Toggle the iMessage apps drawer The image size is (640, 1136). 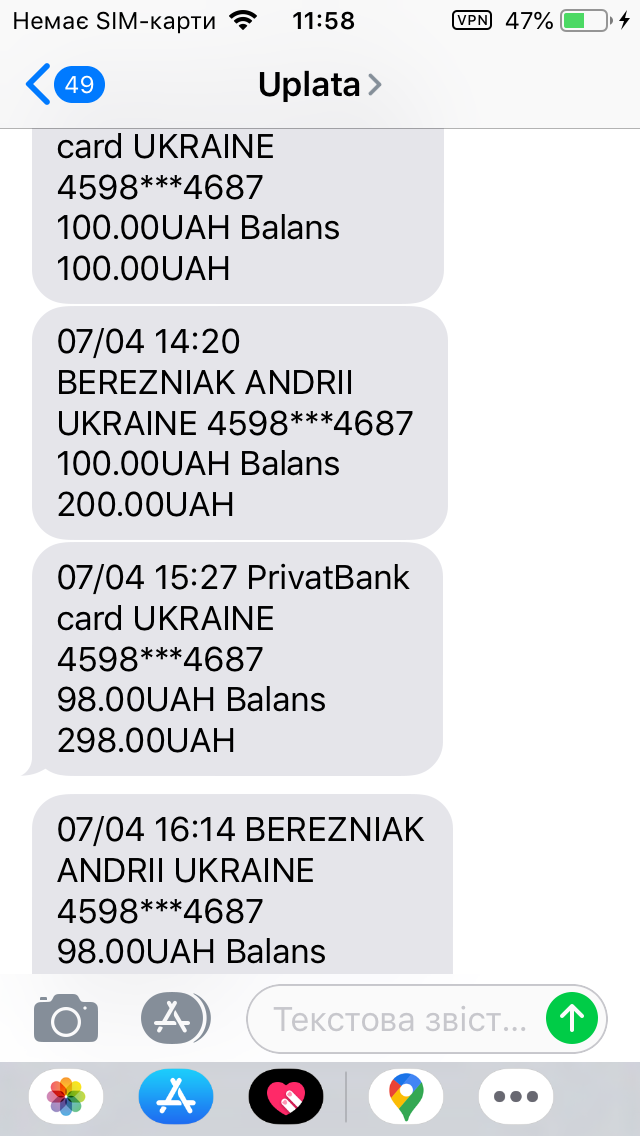click(x=174, y=1019)
